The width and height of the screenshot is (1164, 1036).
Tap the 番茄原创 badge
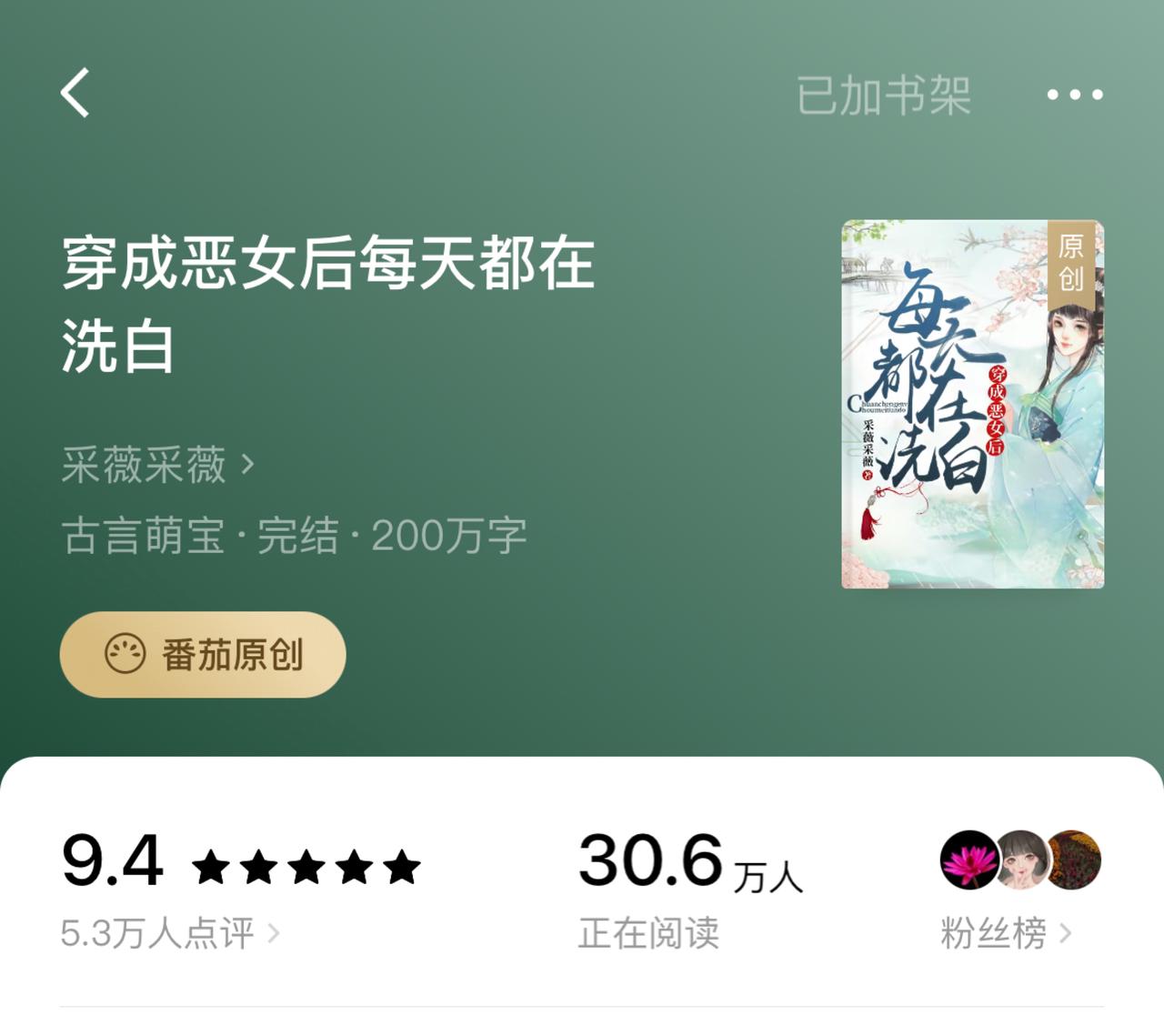click(x=203, y=655)
